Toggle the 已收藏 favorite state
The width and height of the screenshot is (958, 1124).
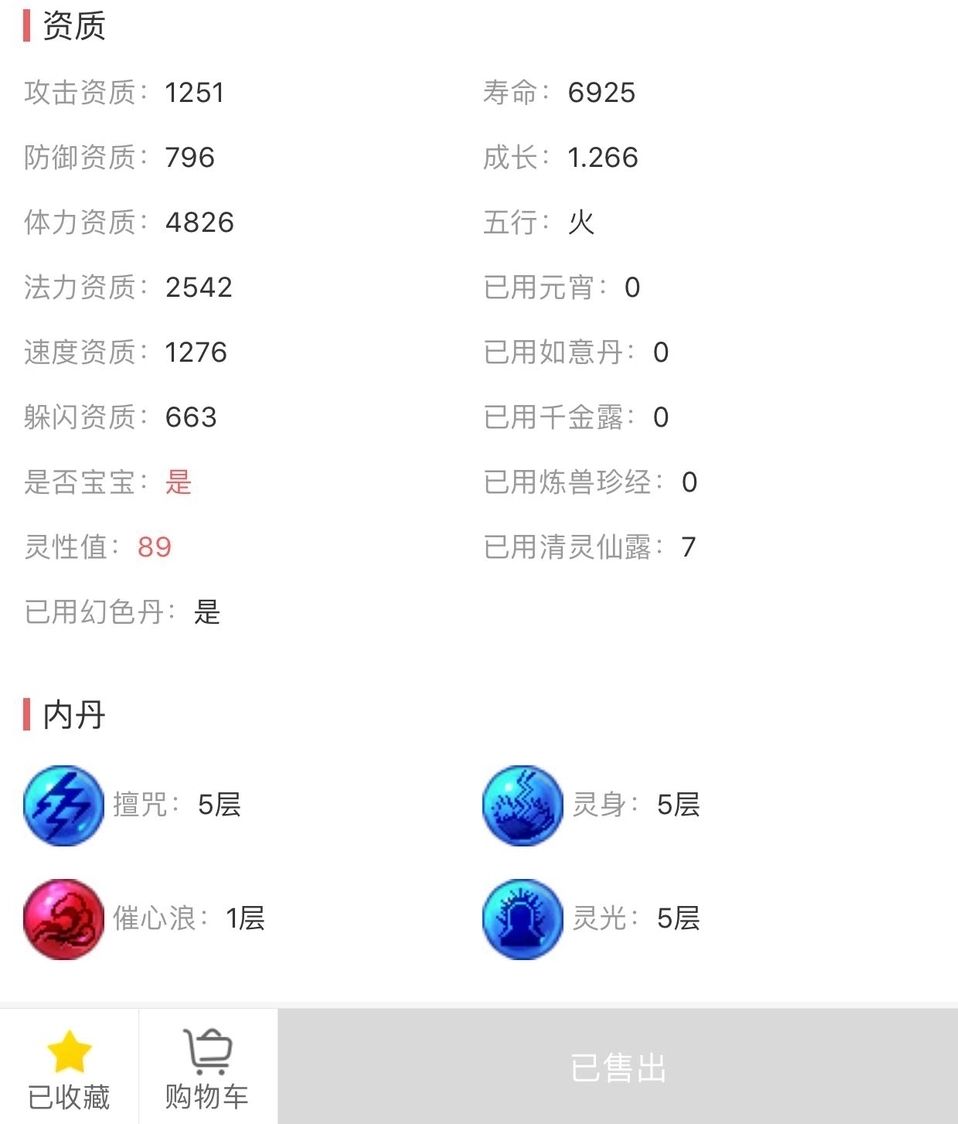[x=68, y=1065]
